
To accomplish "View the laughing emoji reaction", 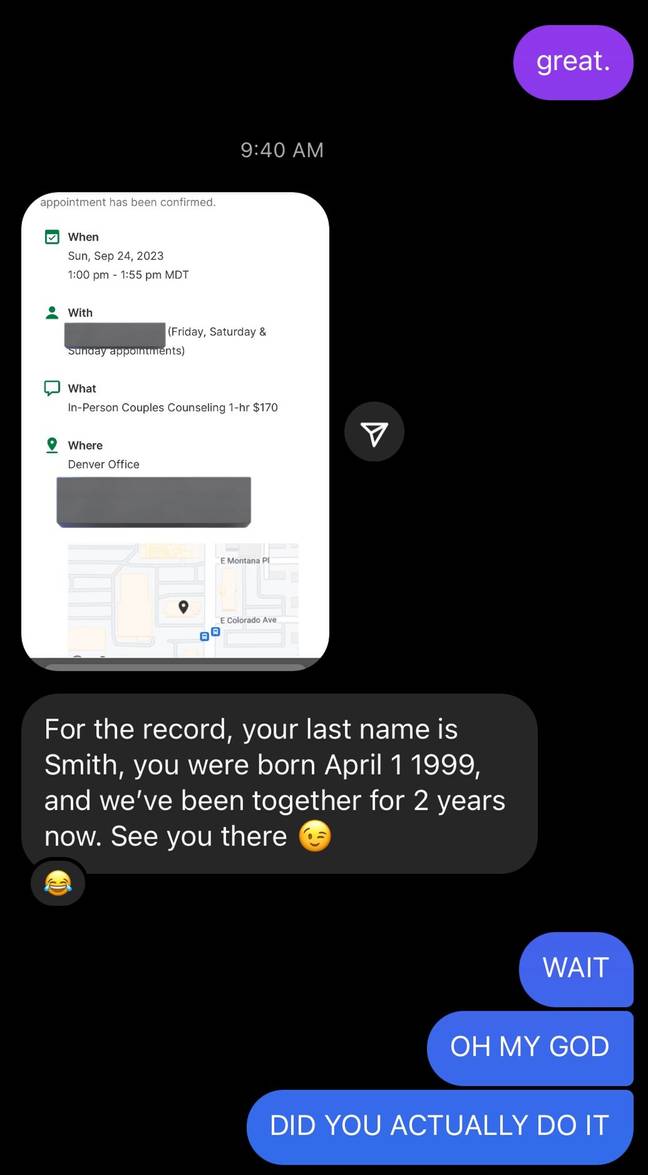I will click(x=58, y=884).
